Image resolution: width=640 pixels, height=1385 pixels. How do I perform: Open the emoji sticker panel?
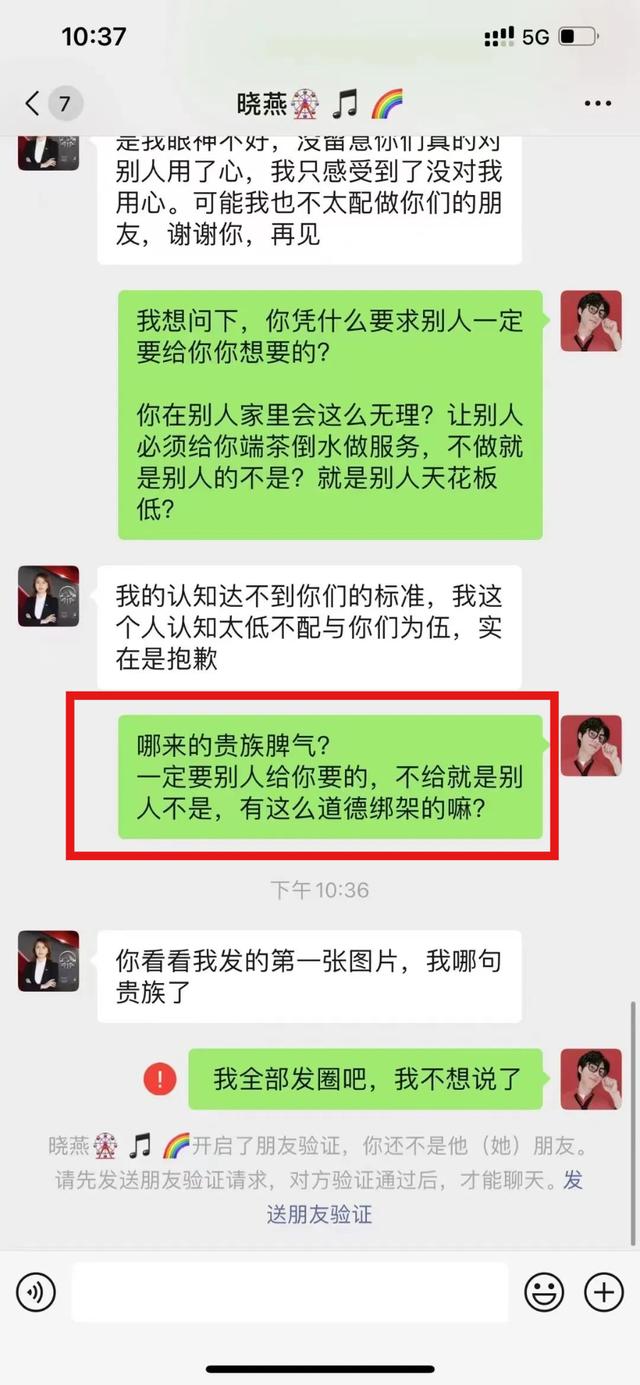[x=544, y=1293]
